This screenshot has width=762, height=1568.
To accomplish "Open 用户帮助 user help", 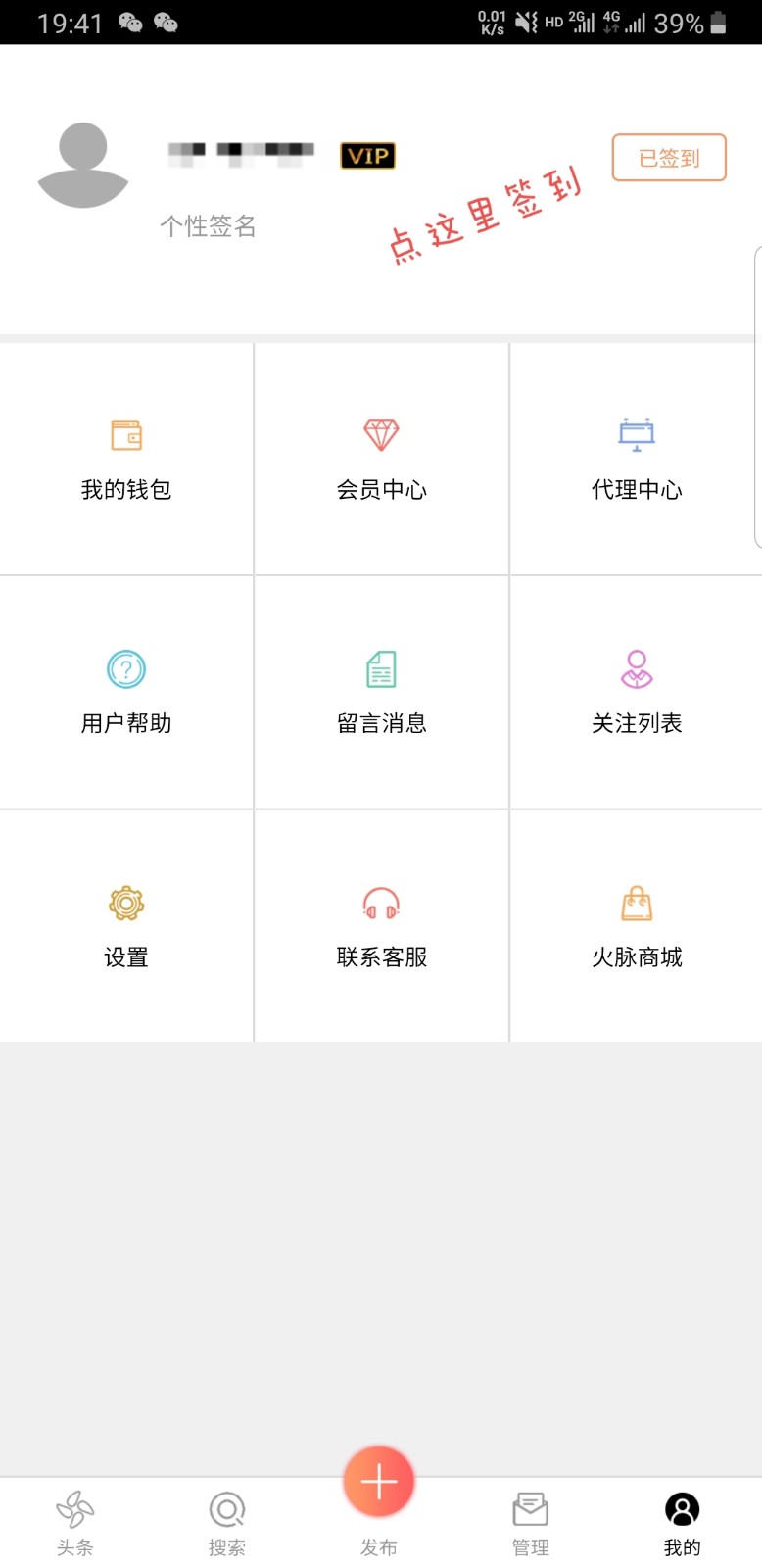I will [x=126, y=693].
